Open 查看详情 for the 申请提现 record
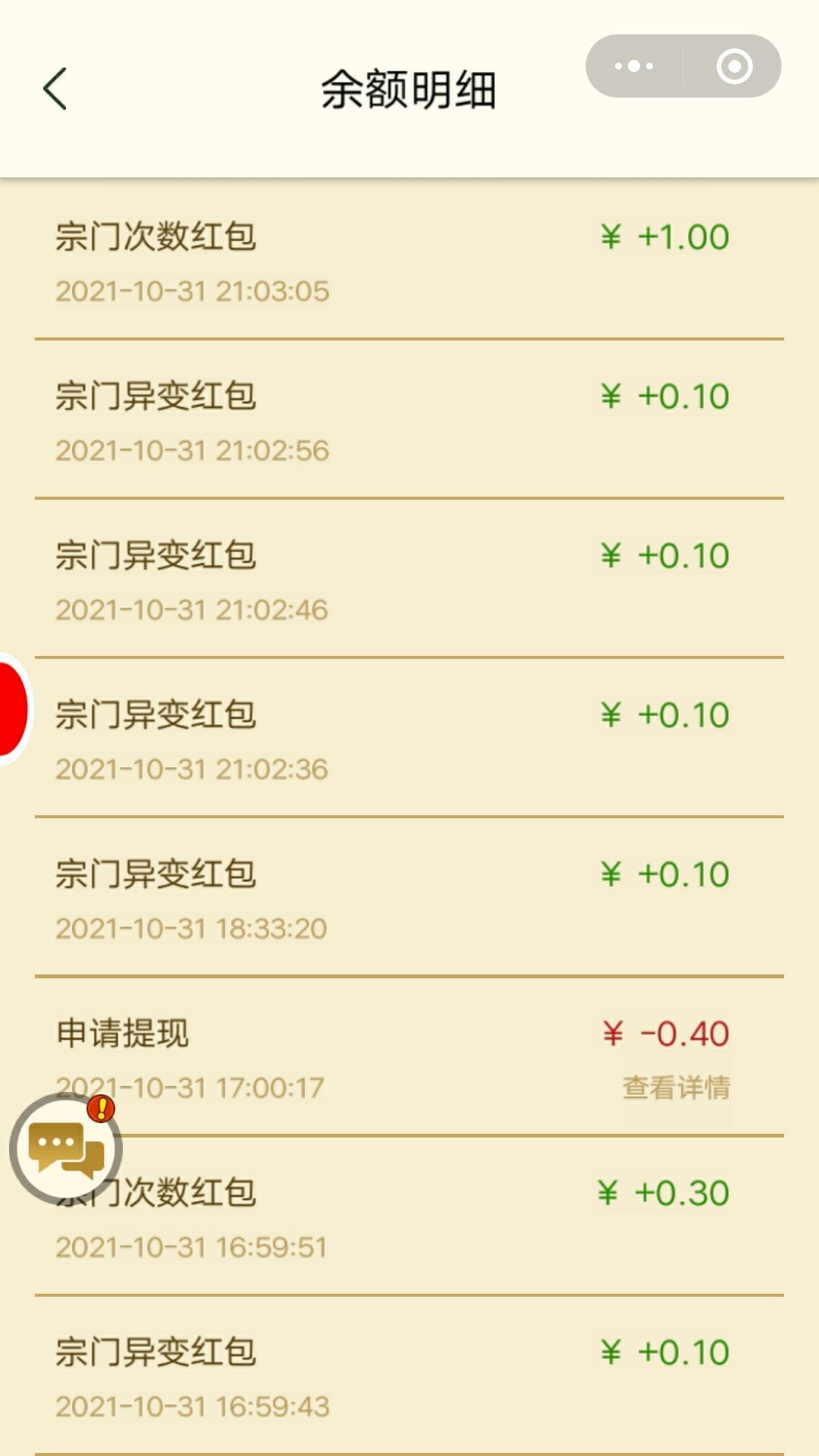819x1456 pixels. tap(676, 1087)
